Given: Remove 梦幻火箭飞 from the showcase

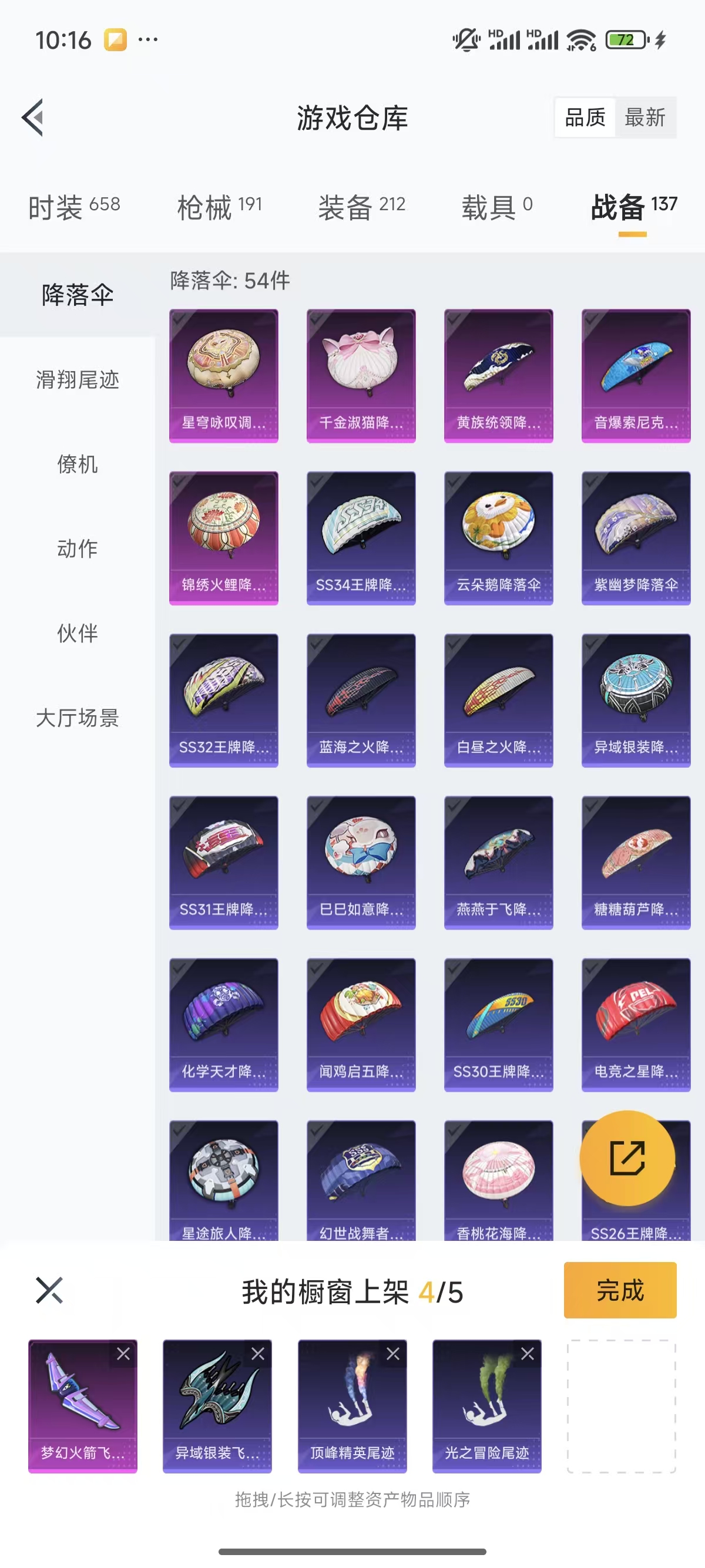Looking at the screenshot, I should [123, 1354].
